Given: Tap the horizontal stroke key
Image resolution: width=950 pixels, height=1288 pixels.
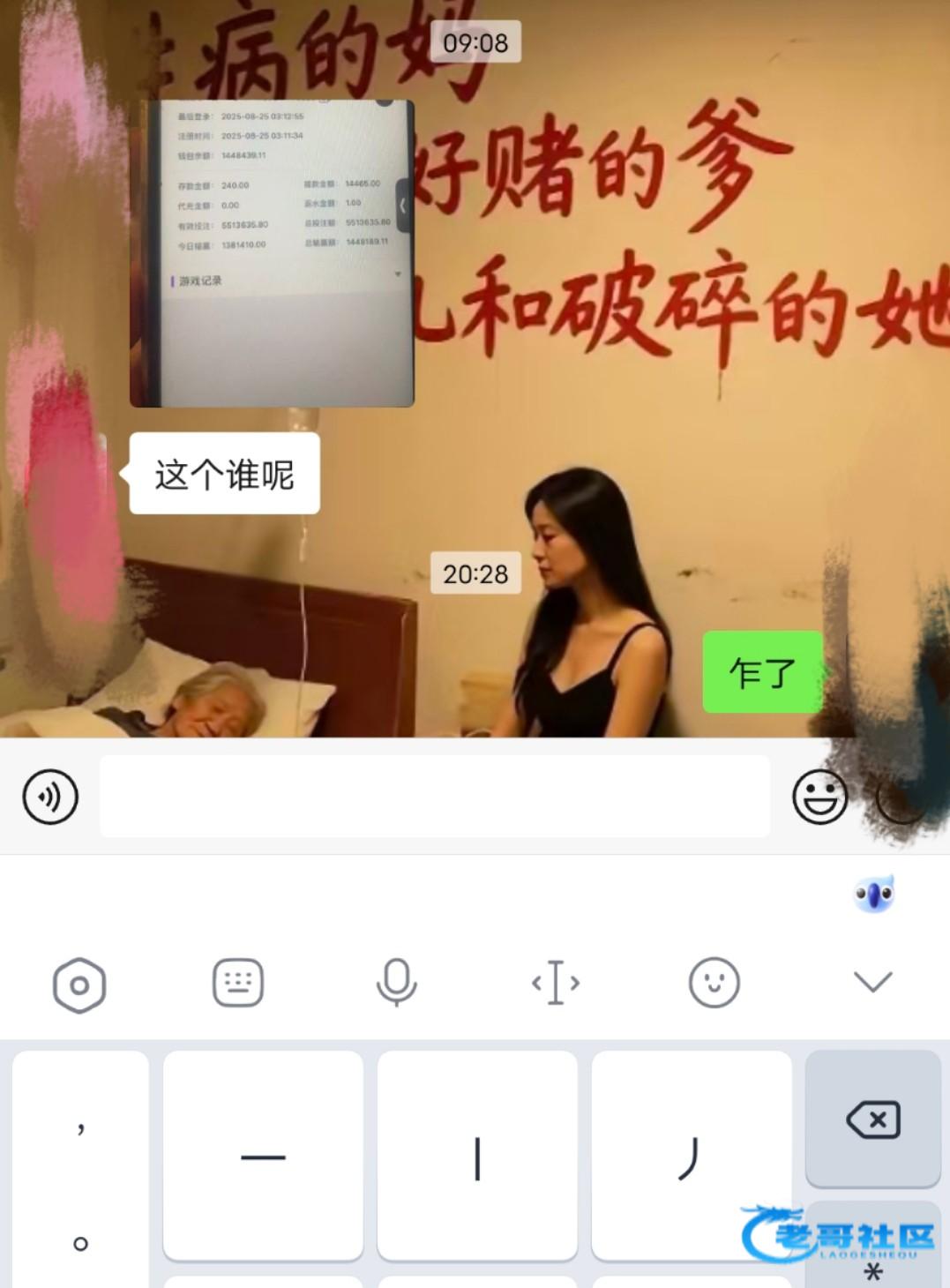Looking at the screenshot, I should tap(263, 1156).
